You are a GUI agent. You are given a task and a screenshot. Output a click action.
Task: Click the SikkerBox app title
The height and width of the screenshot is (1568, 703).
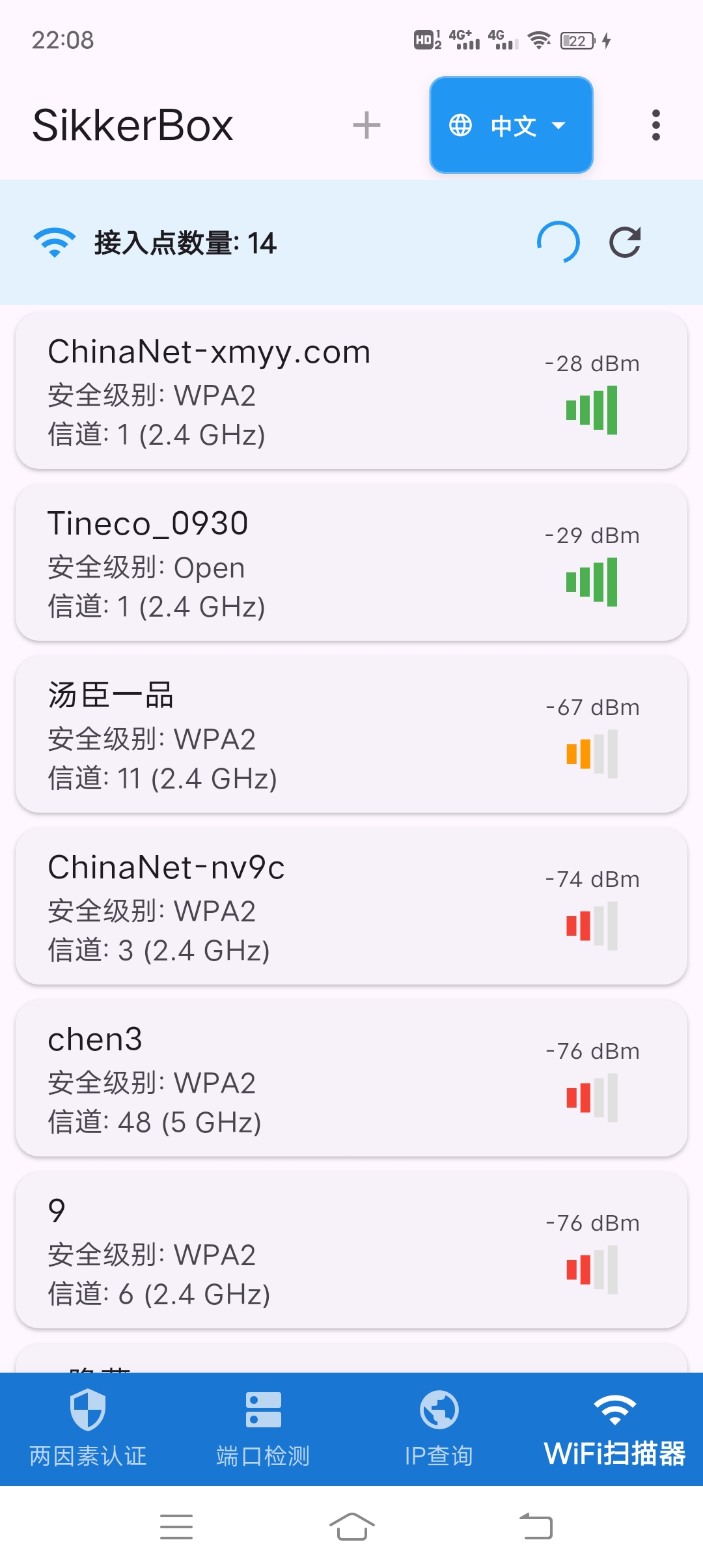tap(133, 124)
